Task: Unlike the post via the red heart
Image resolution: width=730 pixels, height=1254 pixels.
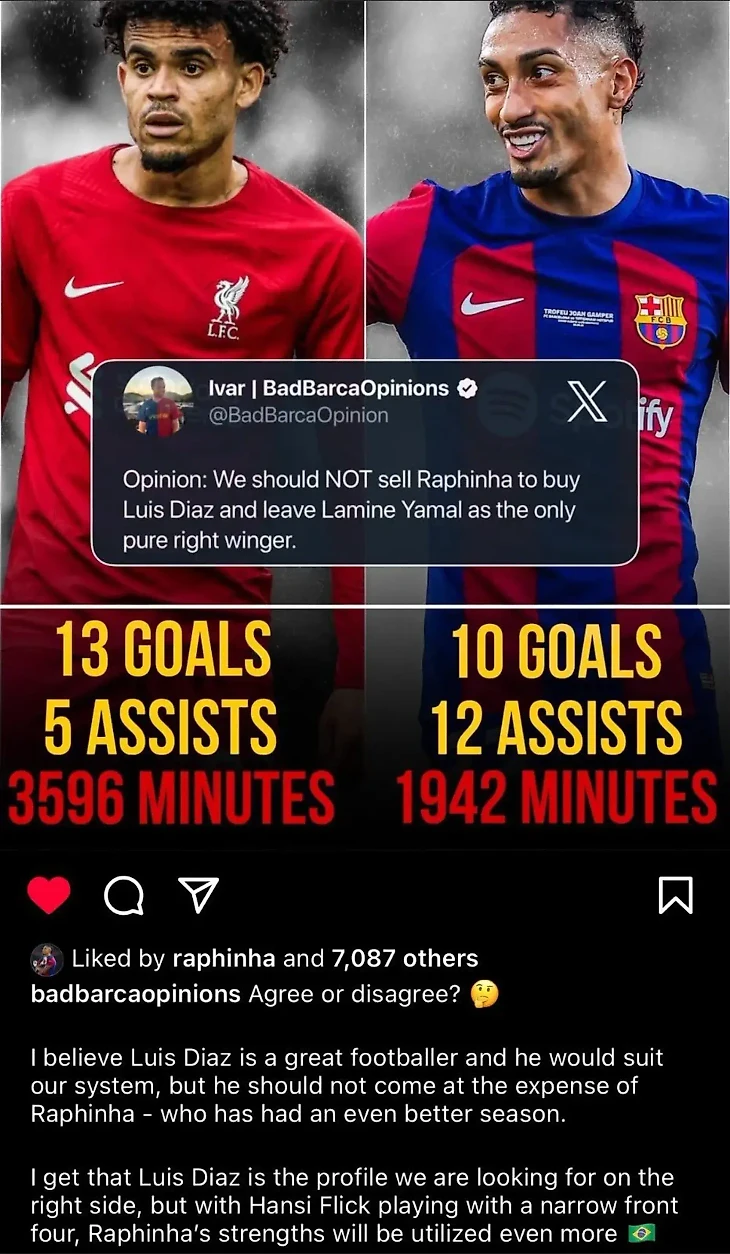Action: pyautogui.click(x=48, y=895)
